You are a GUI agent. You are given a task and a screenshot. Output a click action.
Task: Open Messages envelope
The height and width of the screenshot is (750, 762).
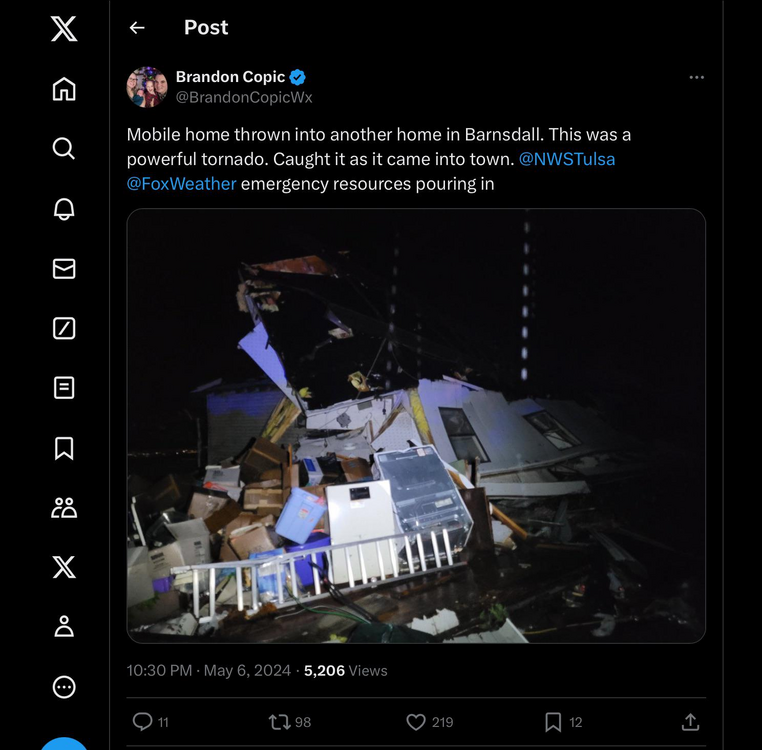pyautogui.click(x=64, y=268)
